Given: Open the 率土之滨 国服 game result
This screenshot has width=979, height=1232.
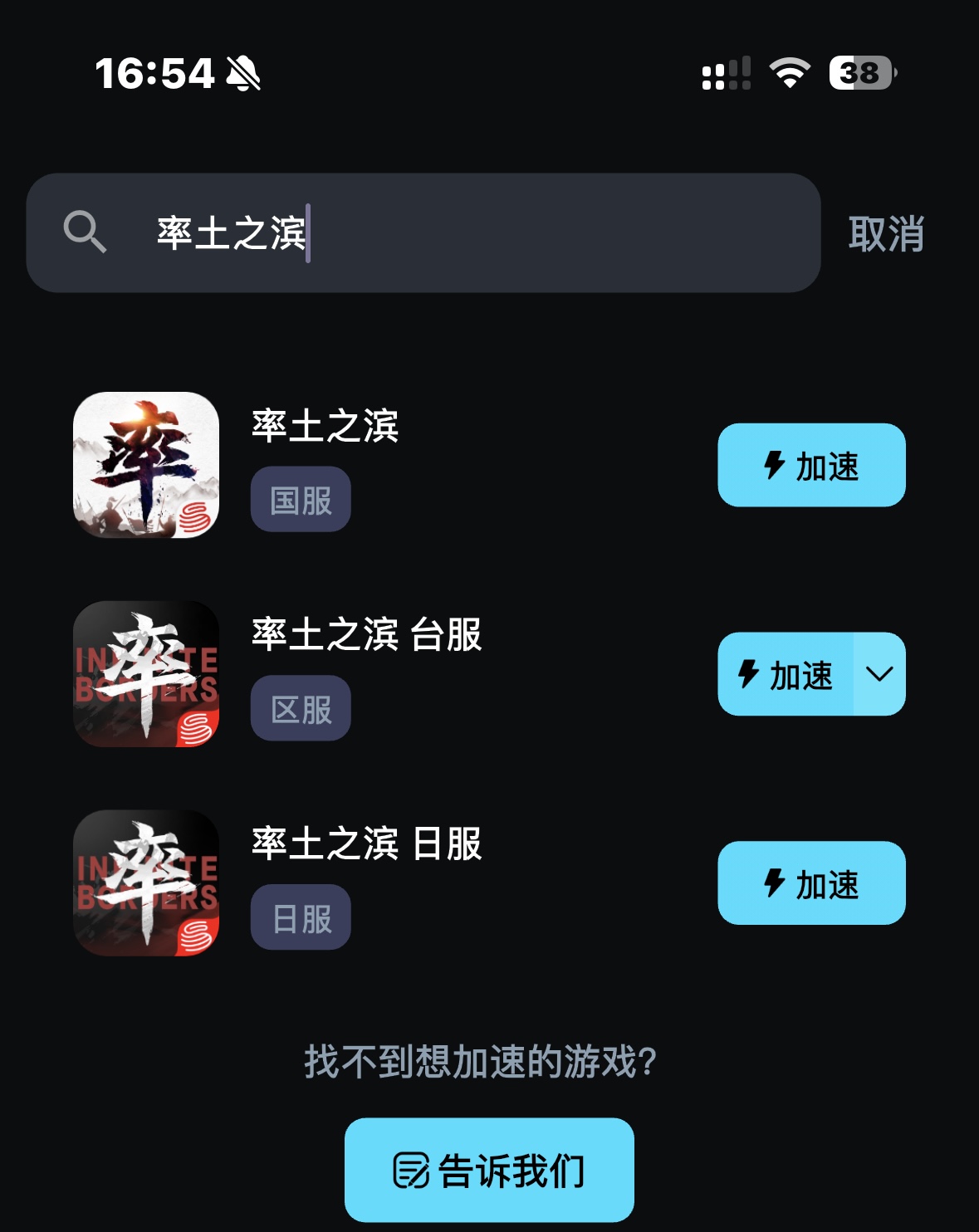Looking at the screenshot, I should tap(325, 427).
